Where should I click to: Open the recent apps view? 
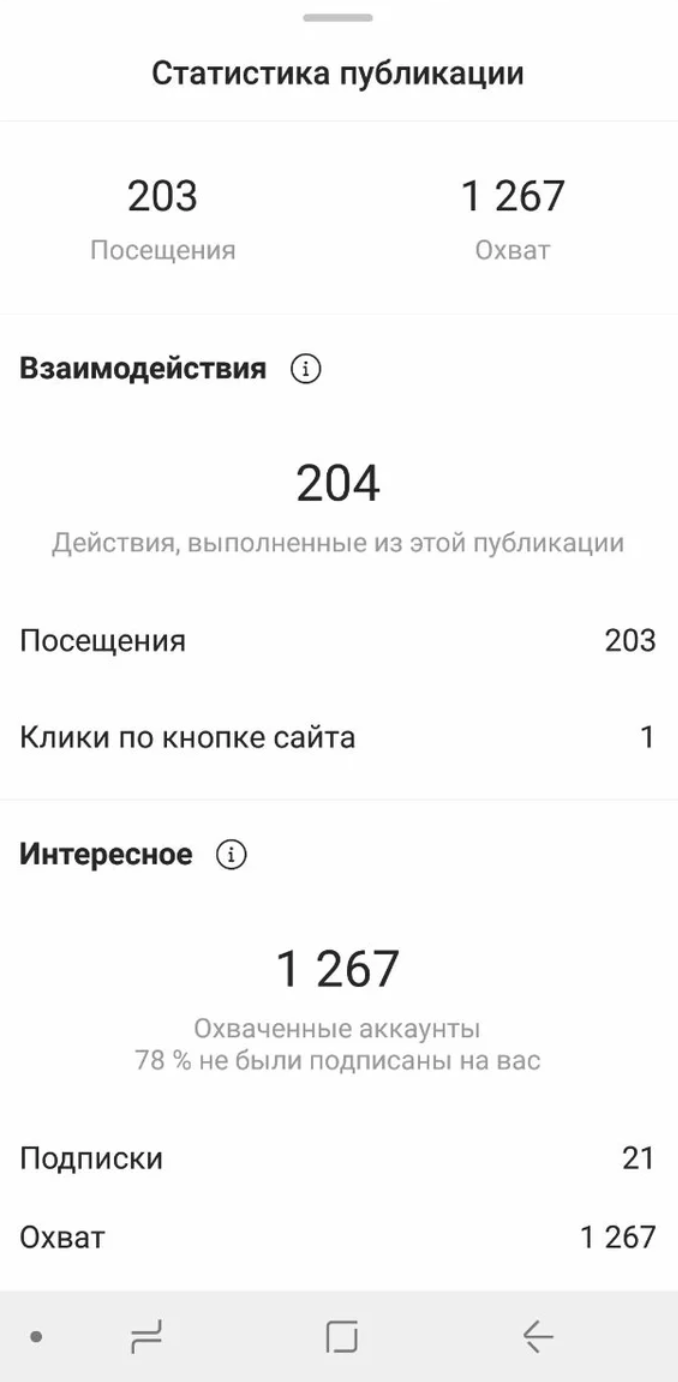[146, 1336]
